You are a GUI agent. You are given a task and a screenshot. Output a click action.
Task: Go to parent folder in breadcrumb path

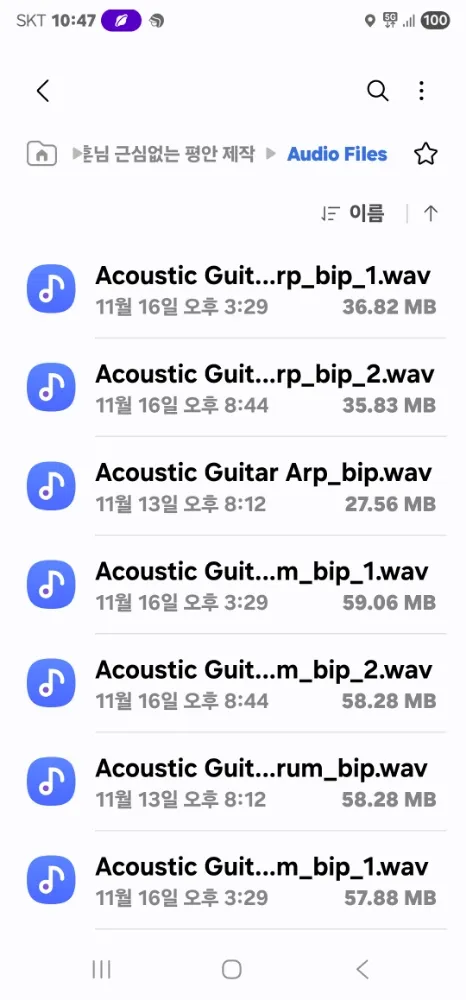pos(168,154)
